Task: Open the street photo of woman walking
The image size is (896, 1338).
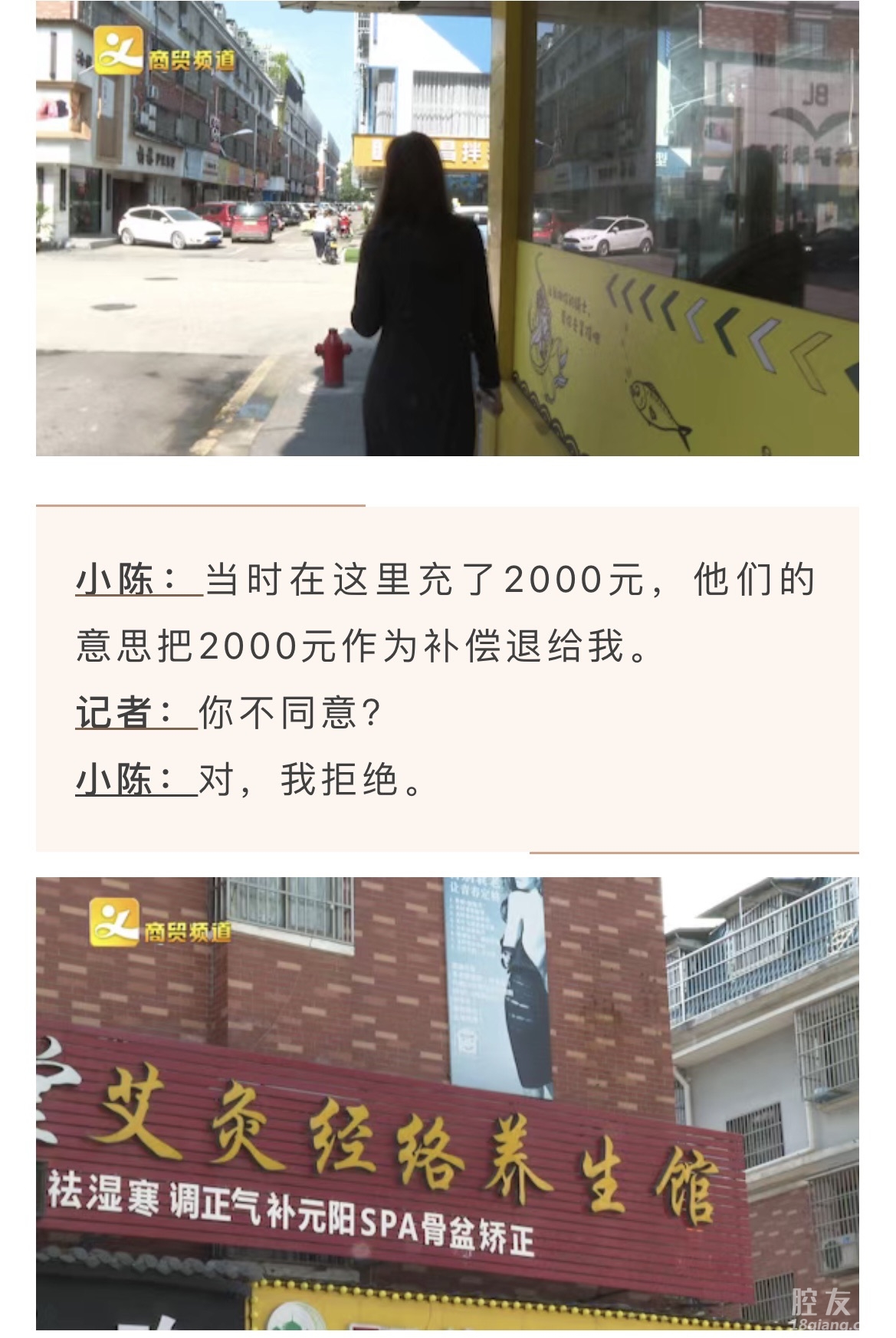Action: (x=447, y=228)
